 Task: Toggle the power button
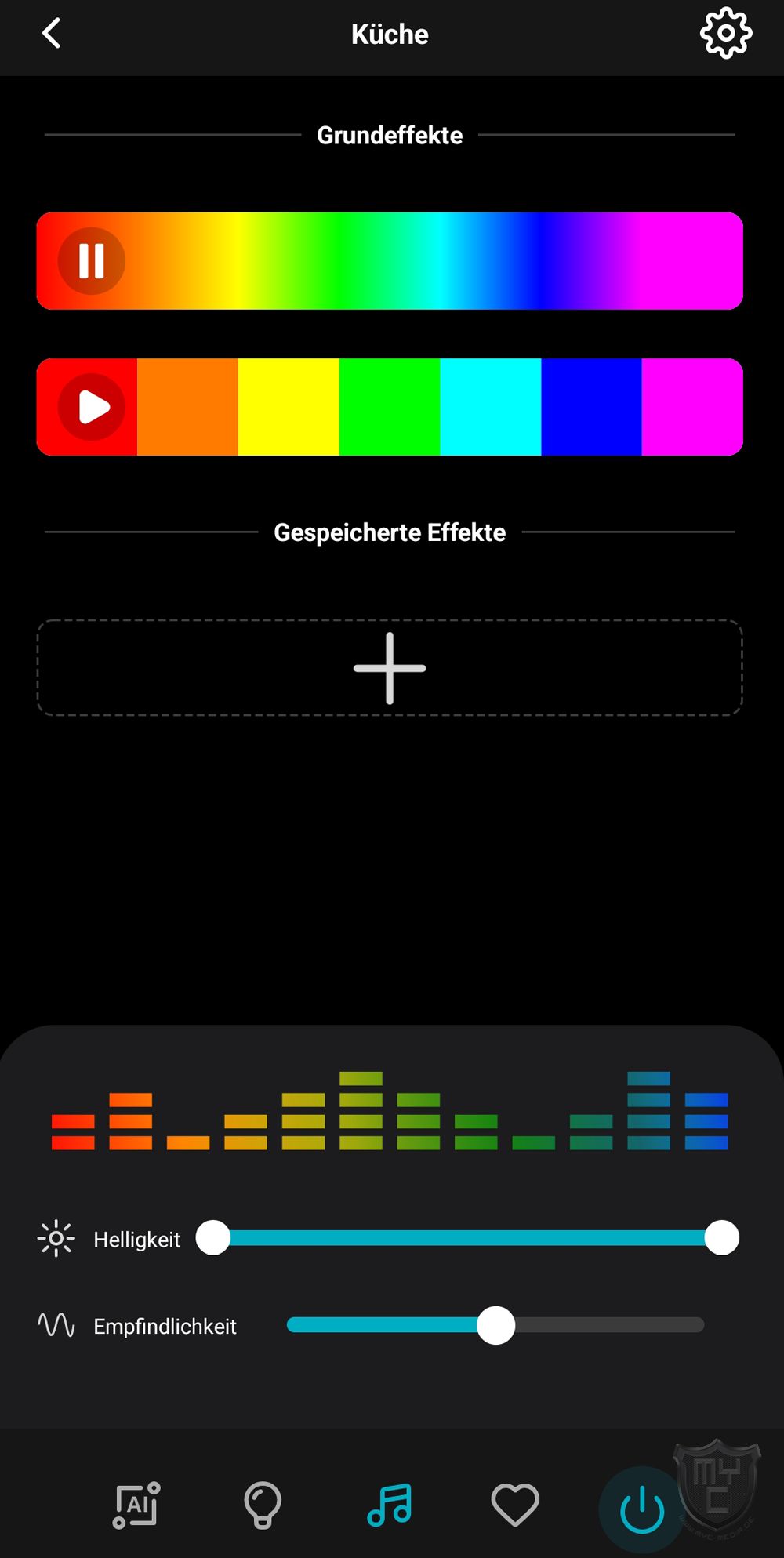tap(642, 1509)
